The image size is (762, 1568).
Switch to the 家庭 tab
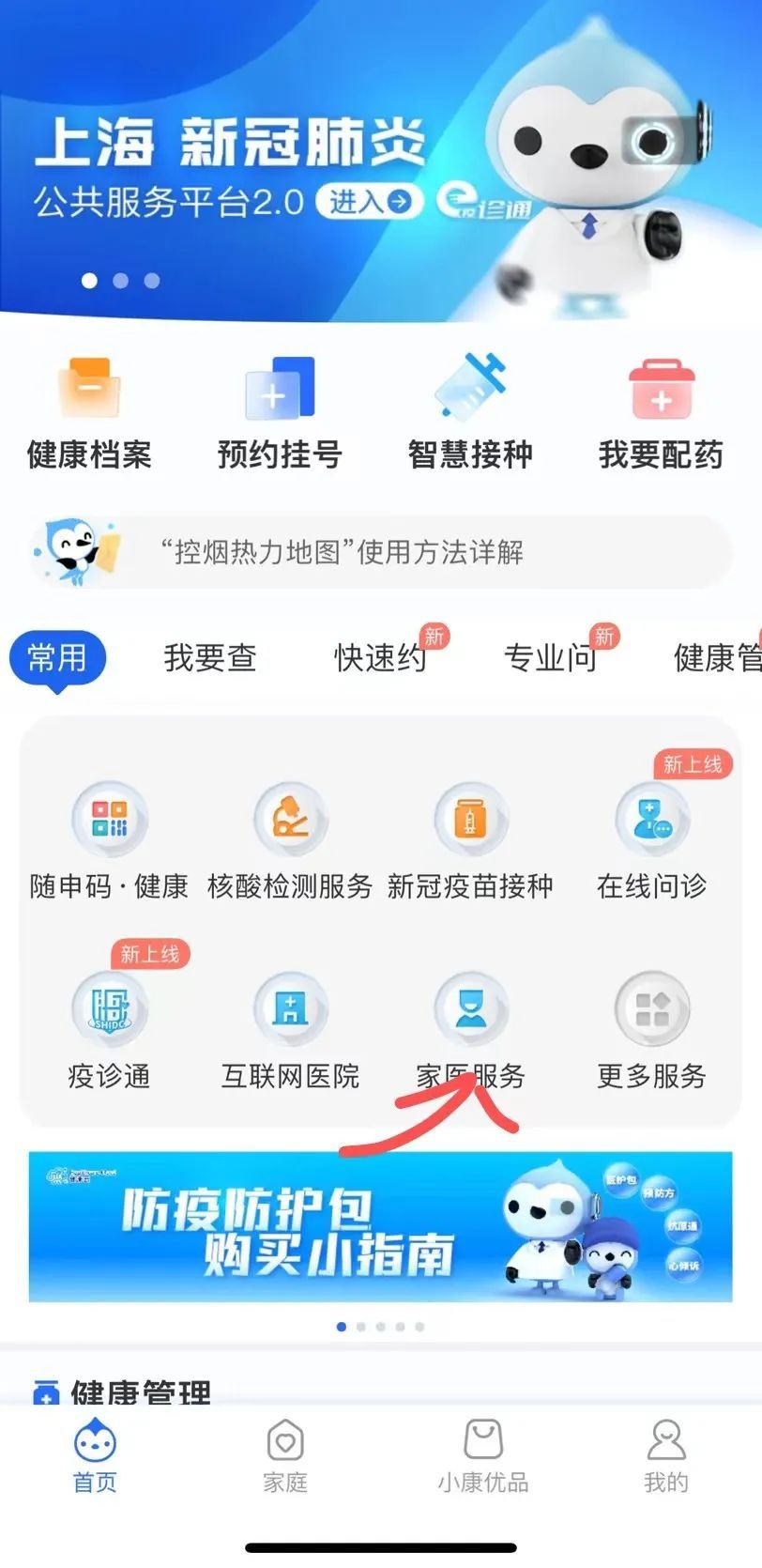[285, 1456]
